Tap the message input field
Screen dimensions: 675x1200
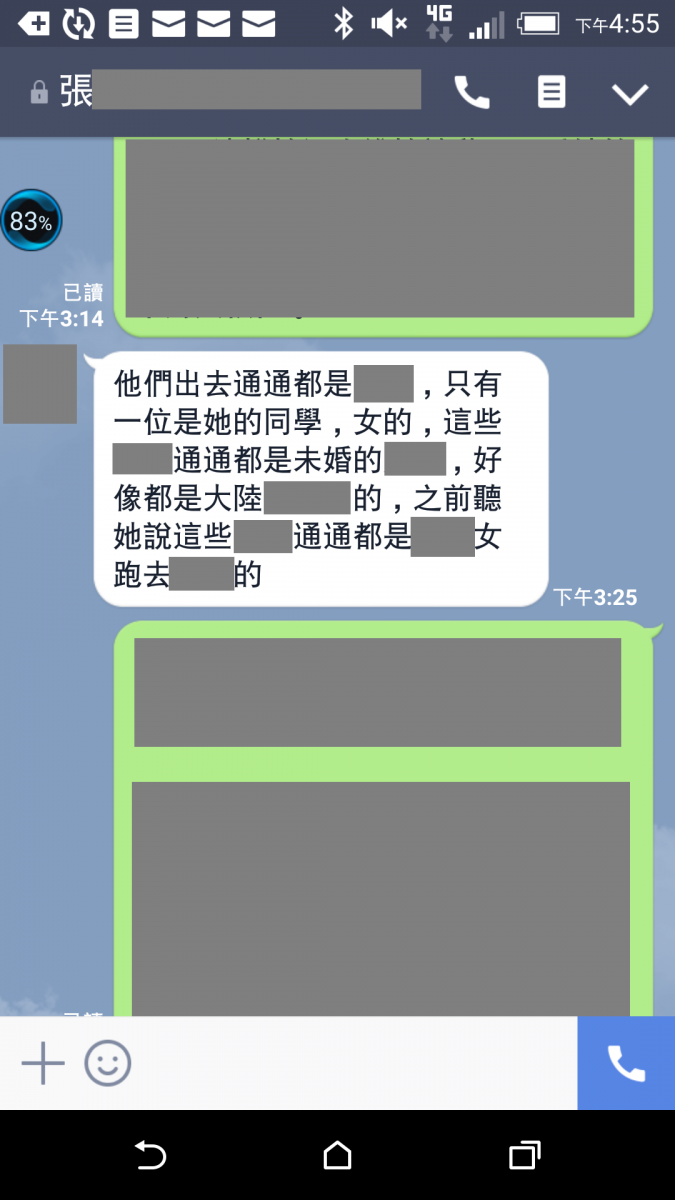click(350, 1063)
